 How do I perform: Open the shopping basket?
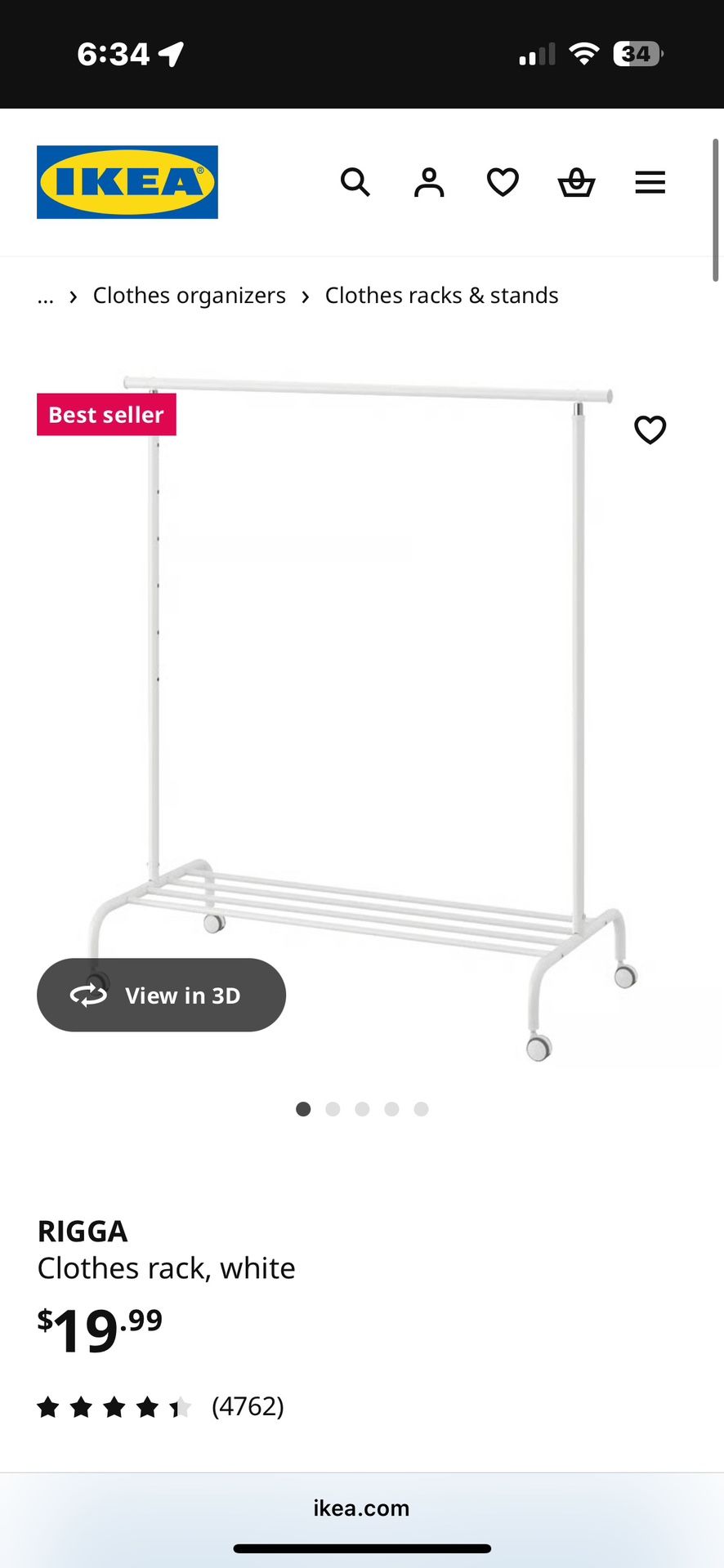coord(576,182)
